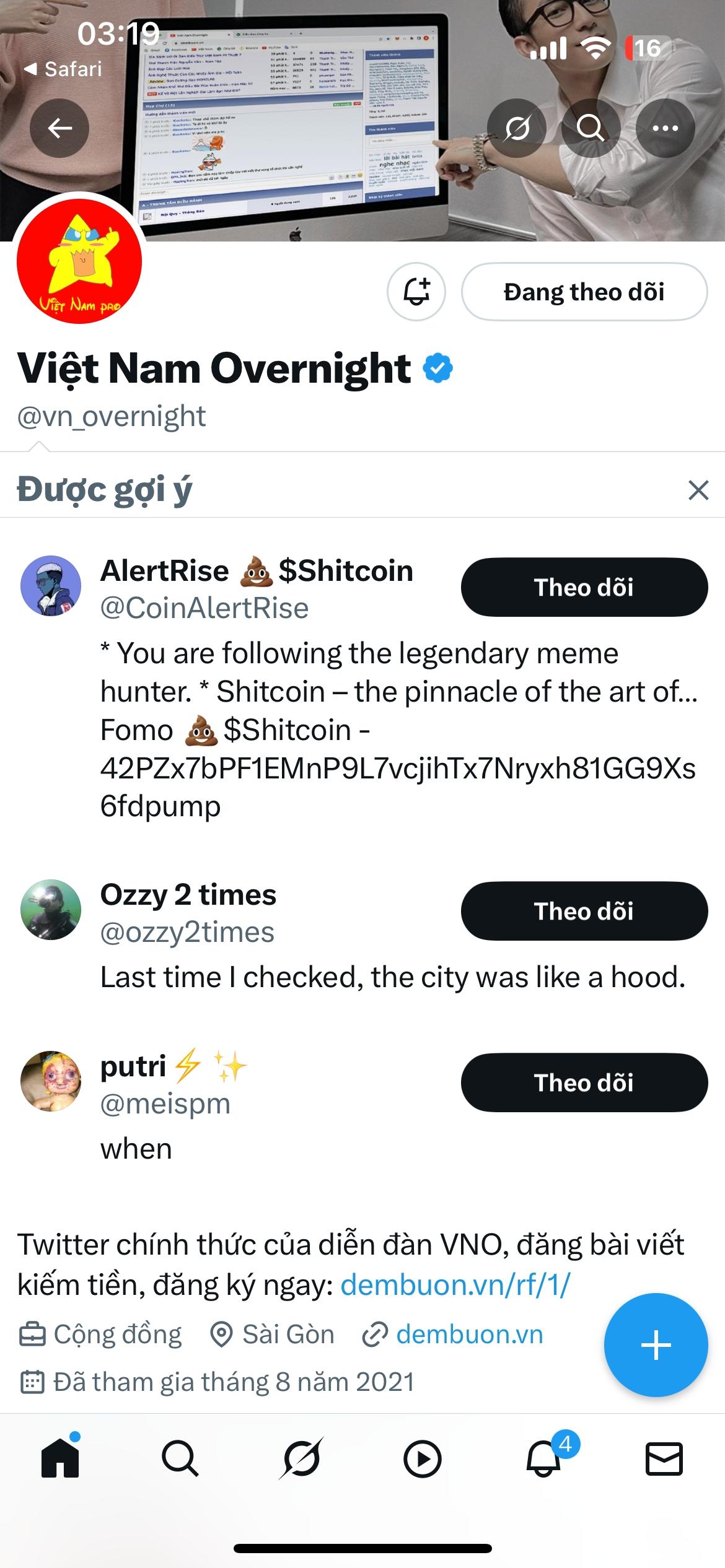Dismiss the Được gợi ý suggestions
The height and width of the screenshot is (1568, 725).
click(698, 490)
